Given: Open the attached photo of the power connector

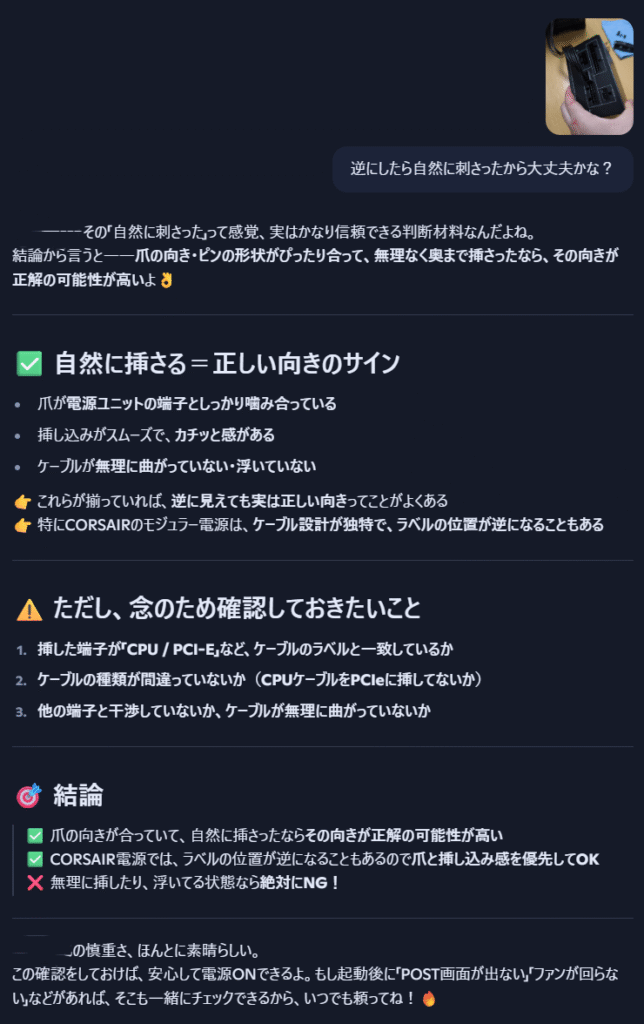Looking at the screenshot, I should point(589,77).
